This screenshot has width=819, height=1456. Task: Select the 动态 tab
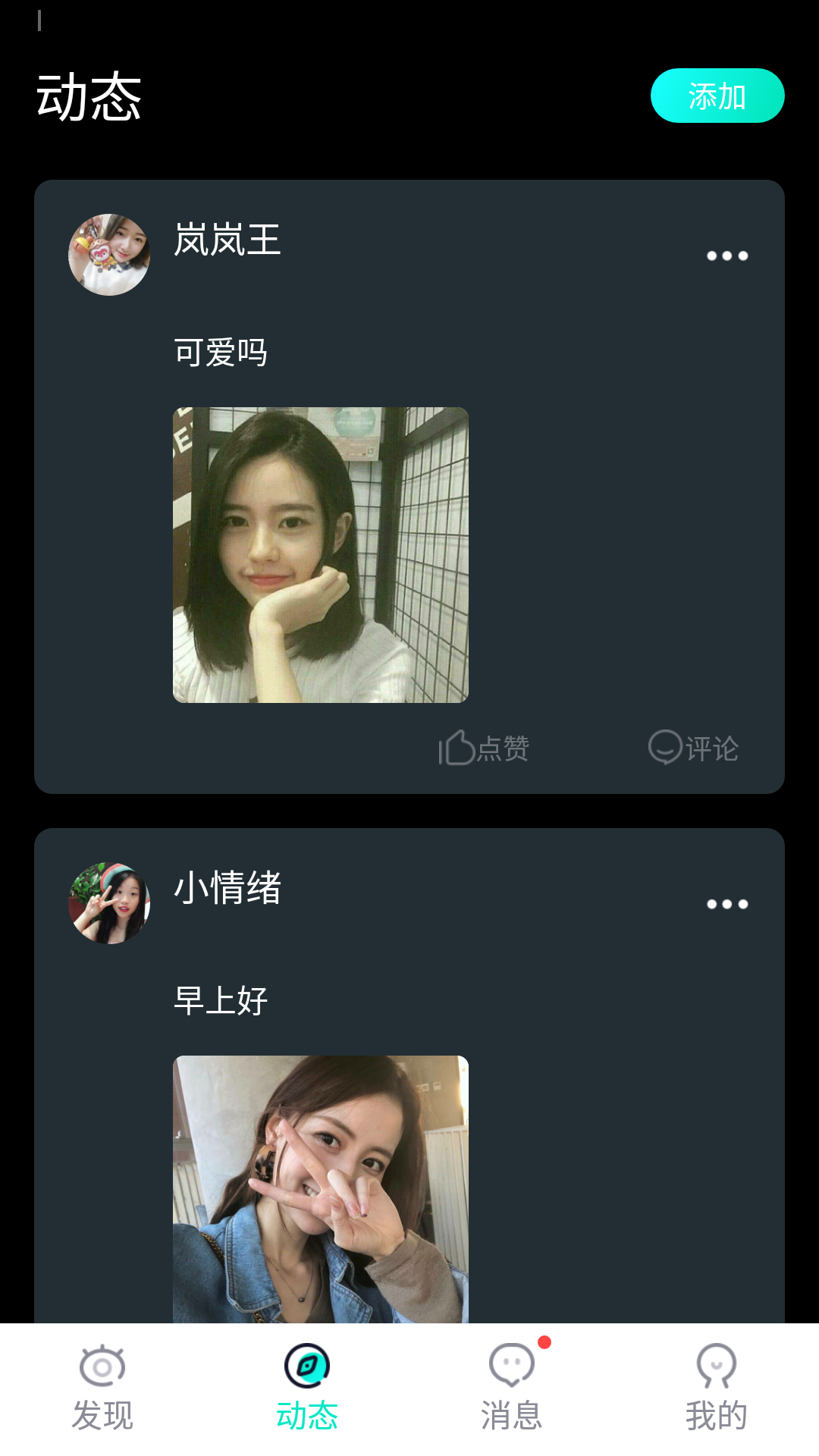(x=307, y=1389)
